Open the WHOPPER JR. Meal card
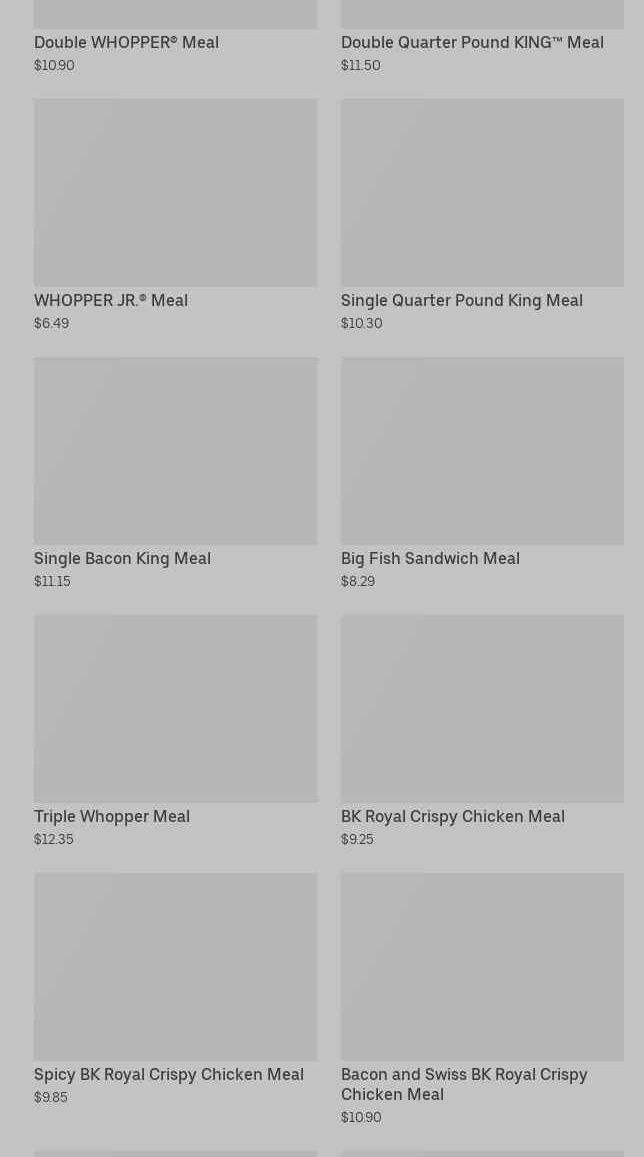 coord(176,215)
